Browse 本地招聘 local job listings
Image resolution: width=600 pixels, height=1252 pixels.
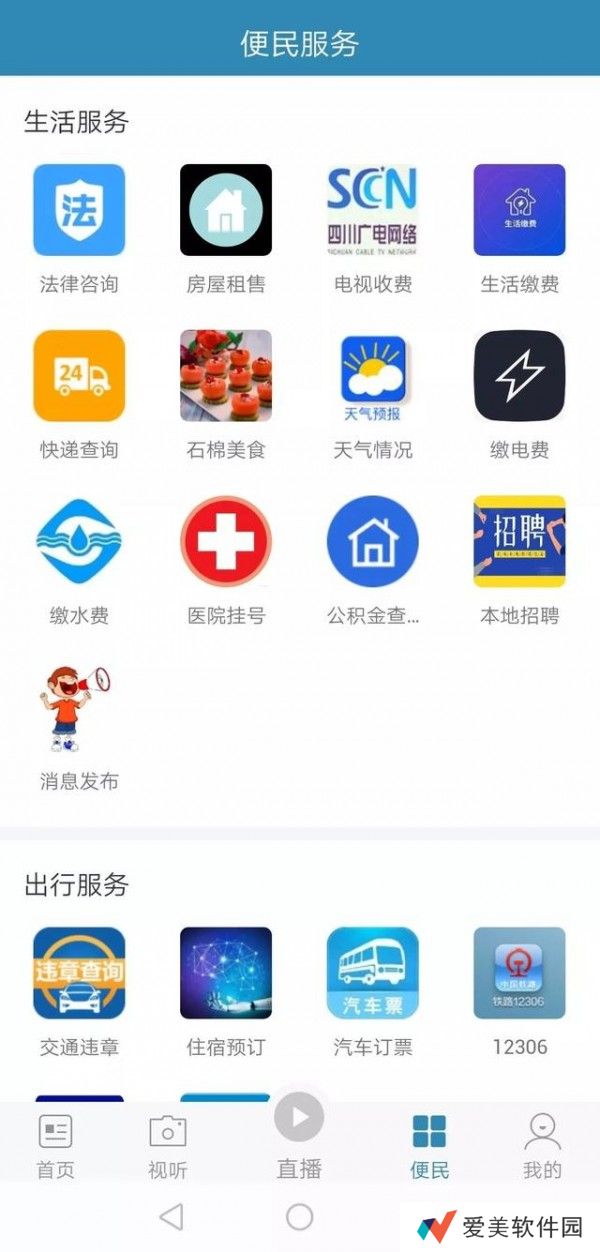519,542
